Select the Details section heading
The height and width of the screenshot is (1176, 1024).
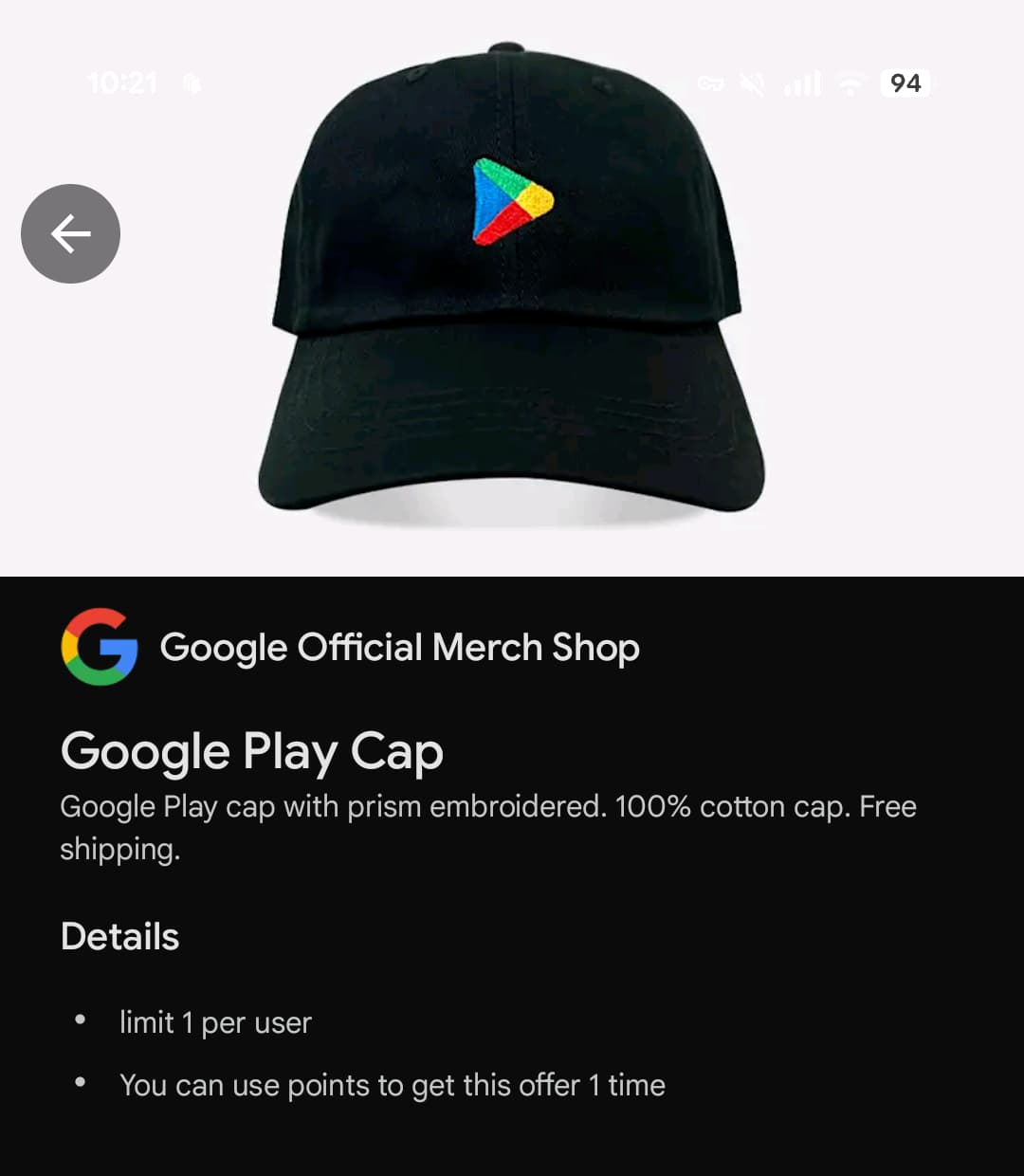(119, 935)
